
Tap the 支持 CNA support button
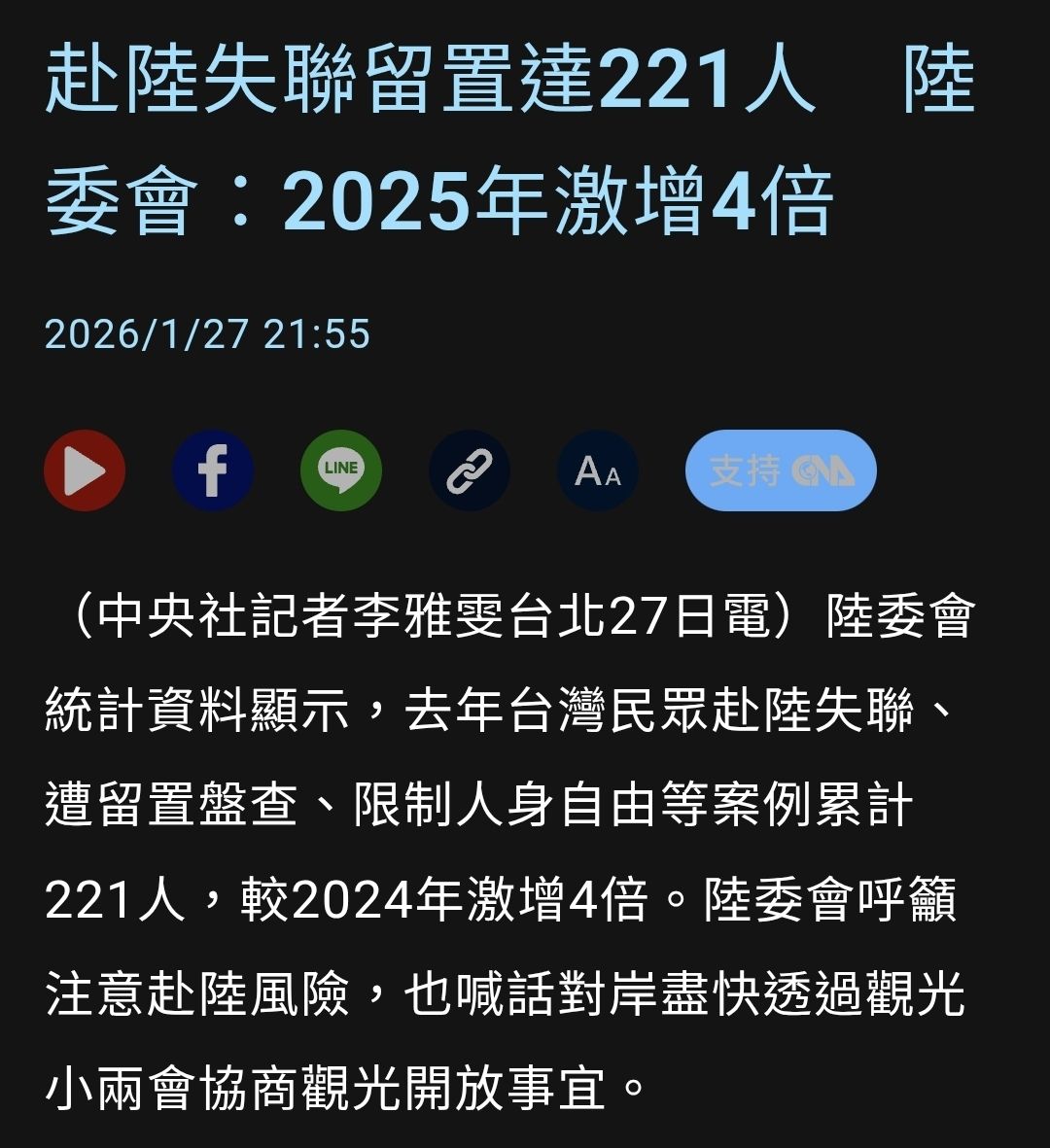[781, 471]
